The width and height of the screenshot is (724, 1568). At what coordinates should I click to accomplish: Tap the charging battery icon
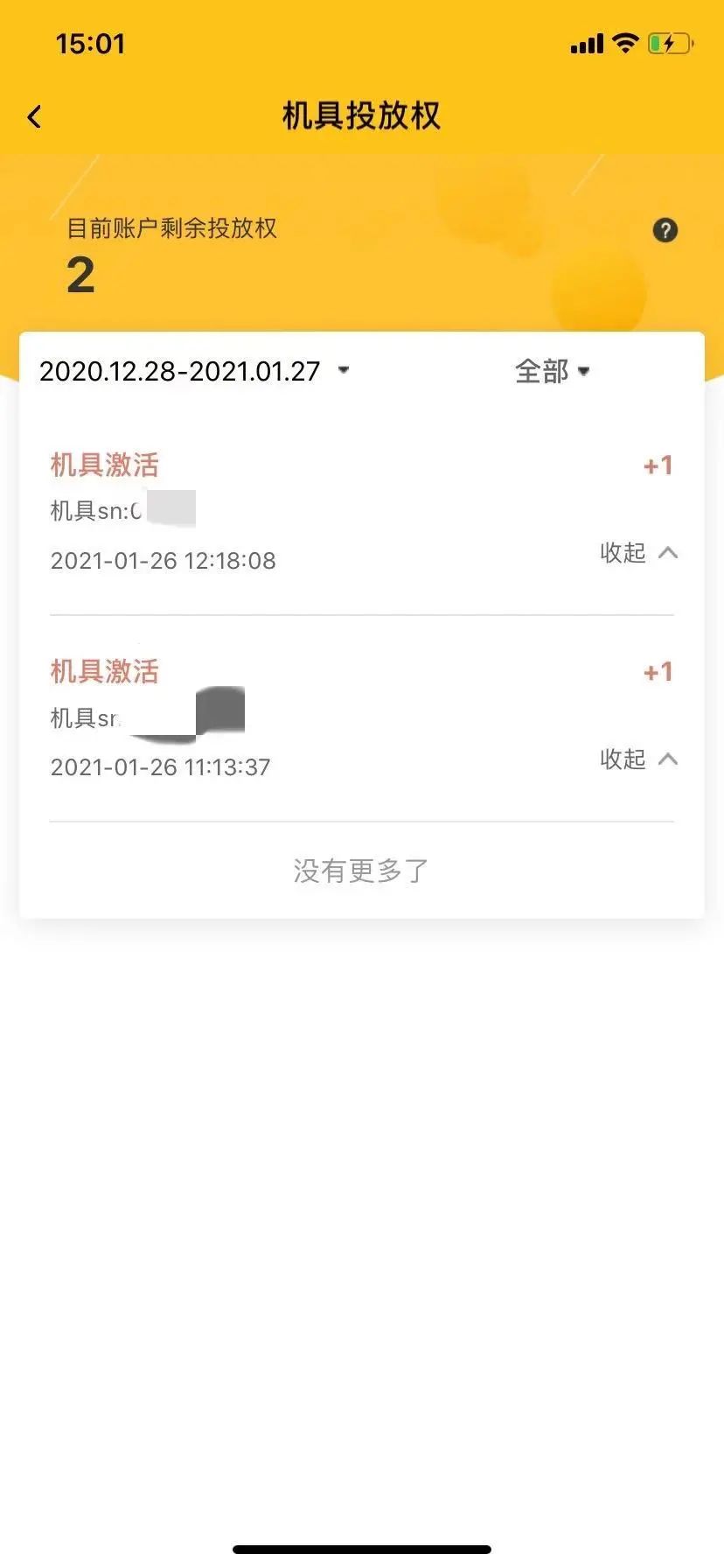668,42
